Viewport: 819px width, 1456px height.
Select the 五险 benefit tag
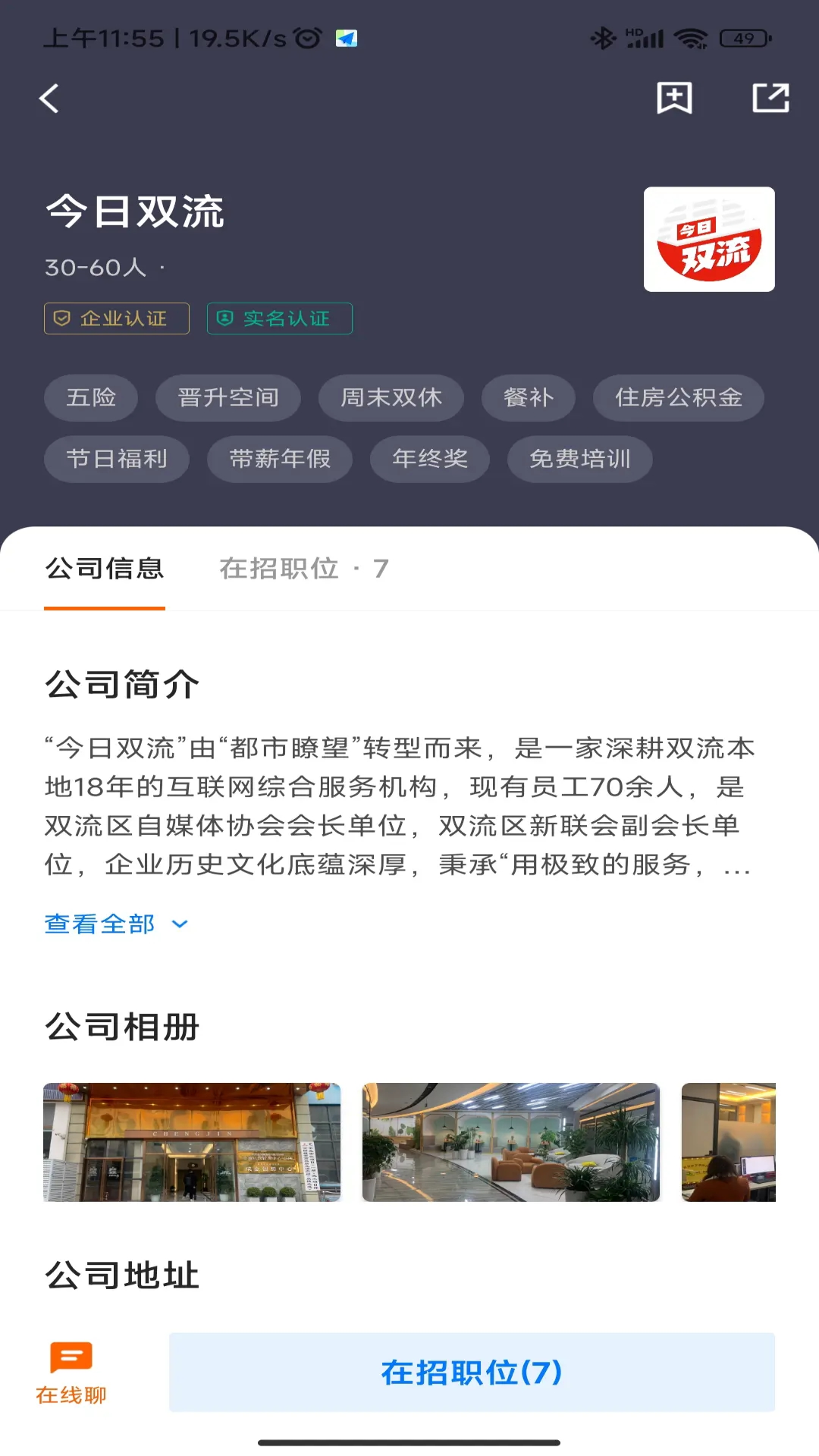pos(91,397)
